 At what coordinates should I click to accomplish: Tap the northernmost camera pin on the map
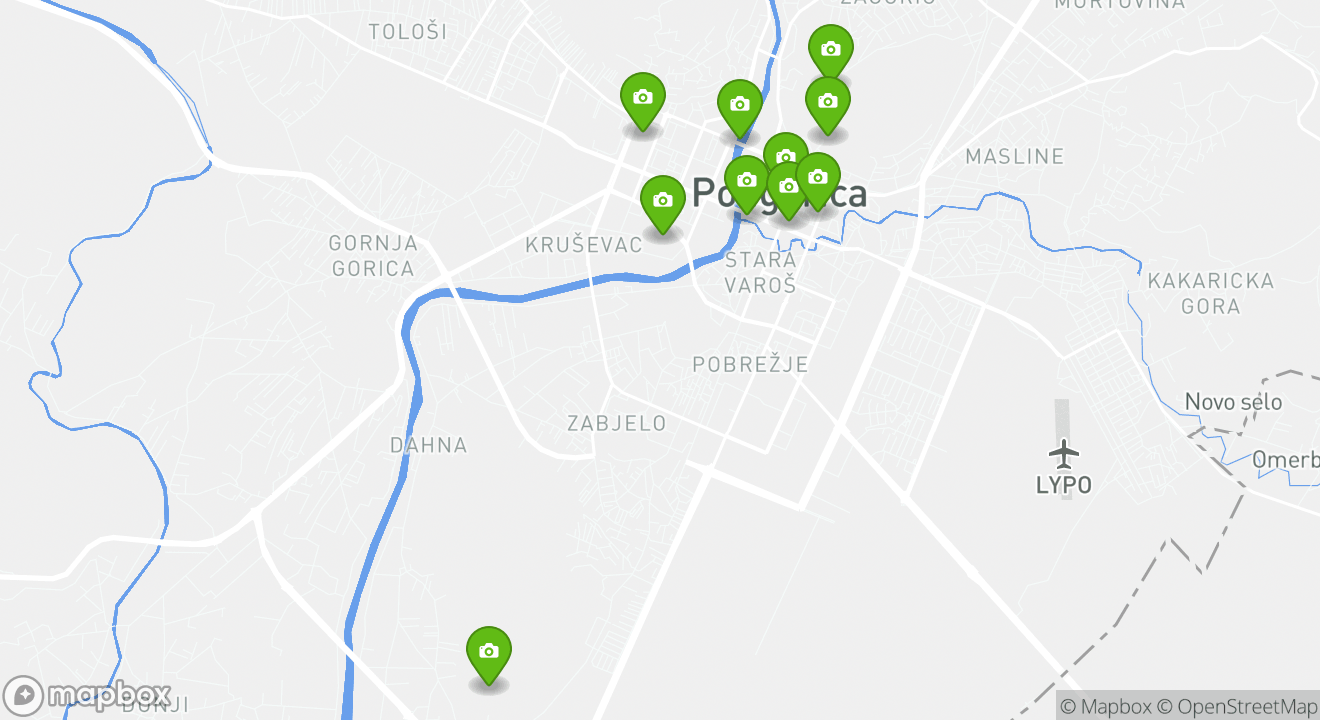point(830,49)
